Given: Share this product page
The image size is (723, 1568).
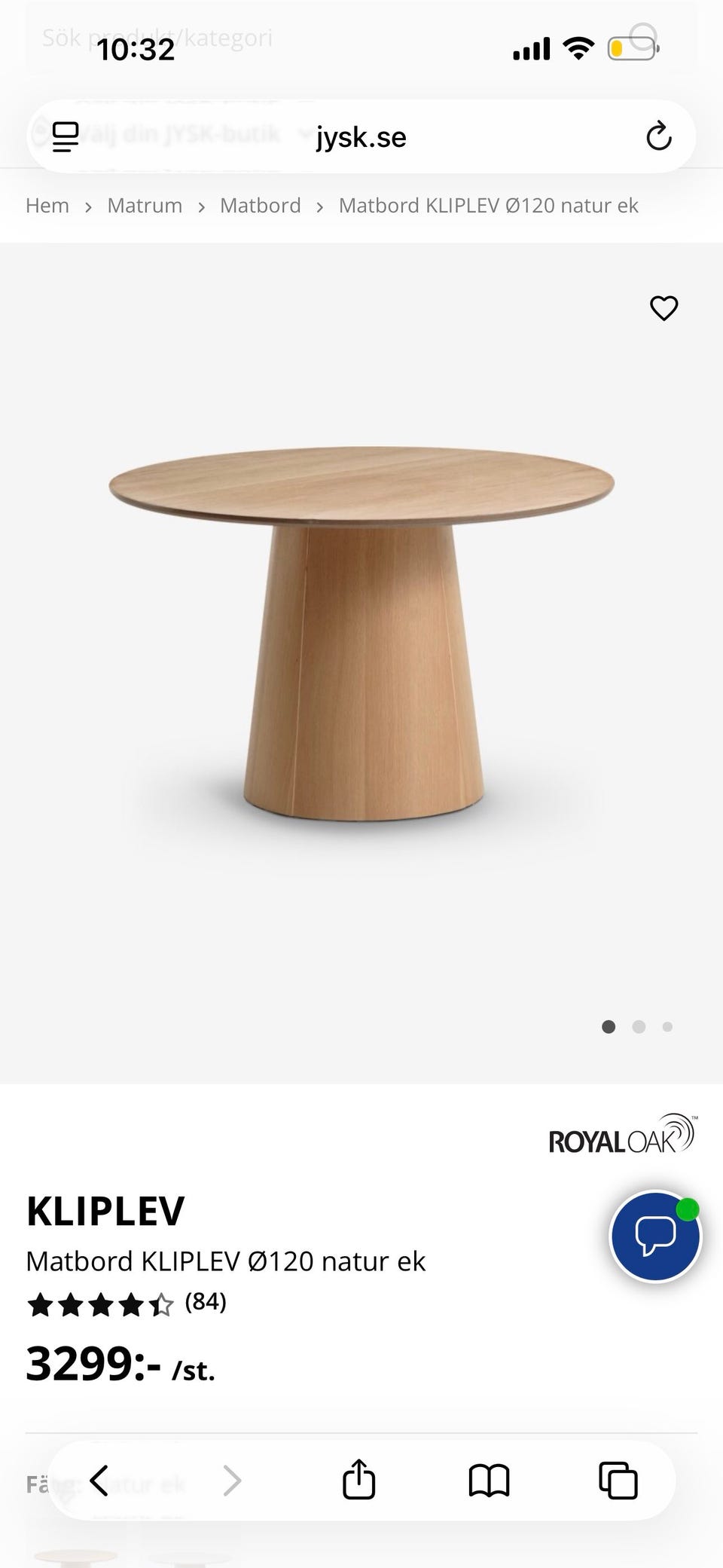Looking at the screenshot, I should coord(358,1481).
